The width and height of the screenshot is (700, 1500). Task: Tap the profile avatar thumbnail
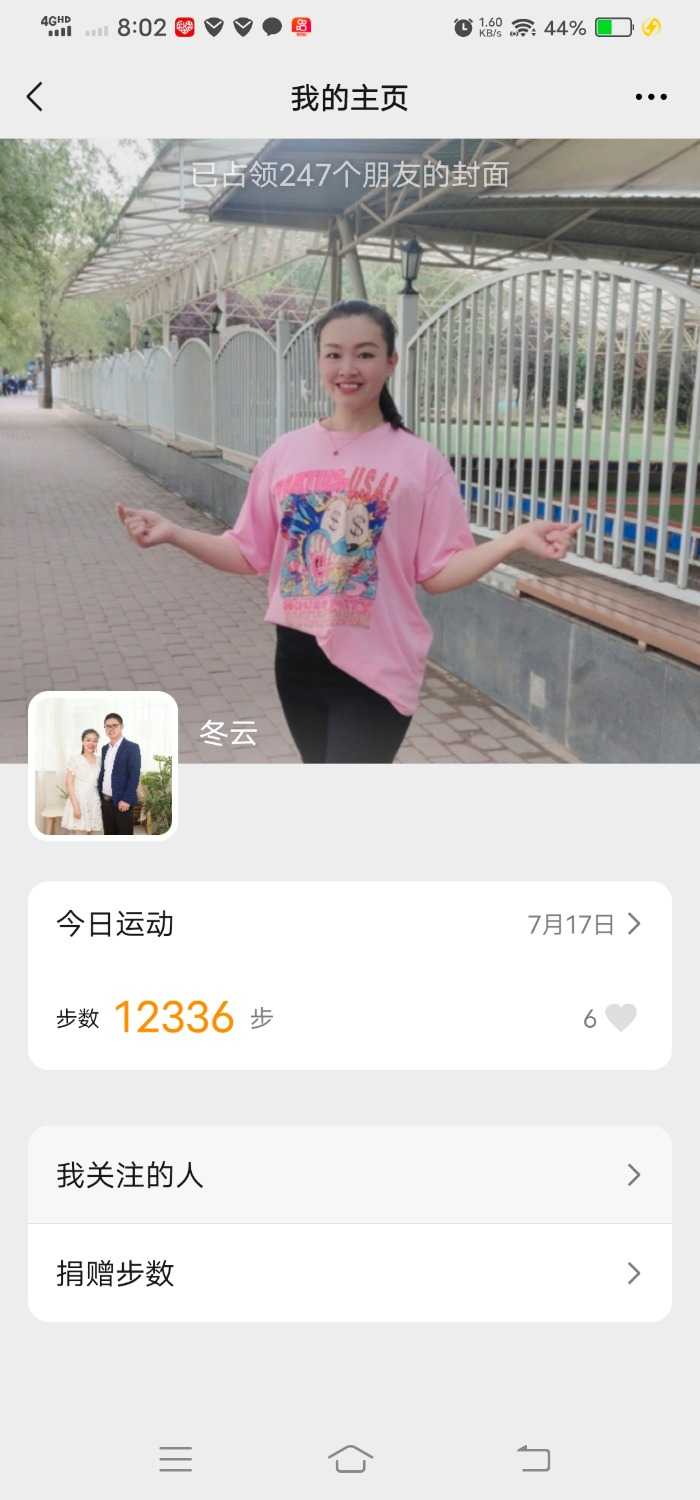click(x=103, y=766)
